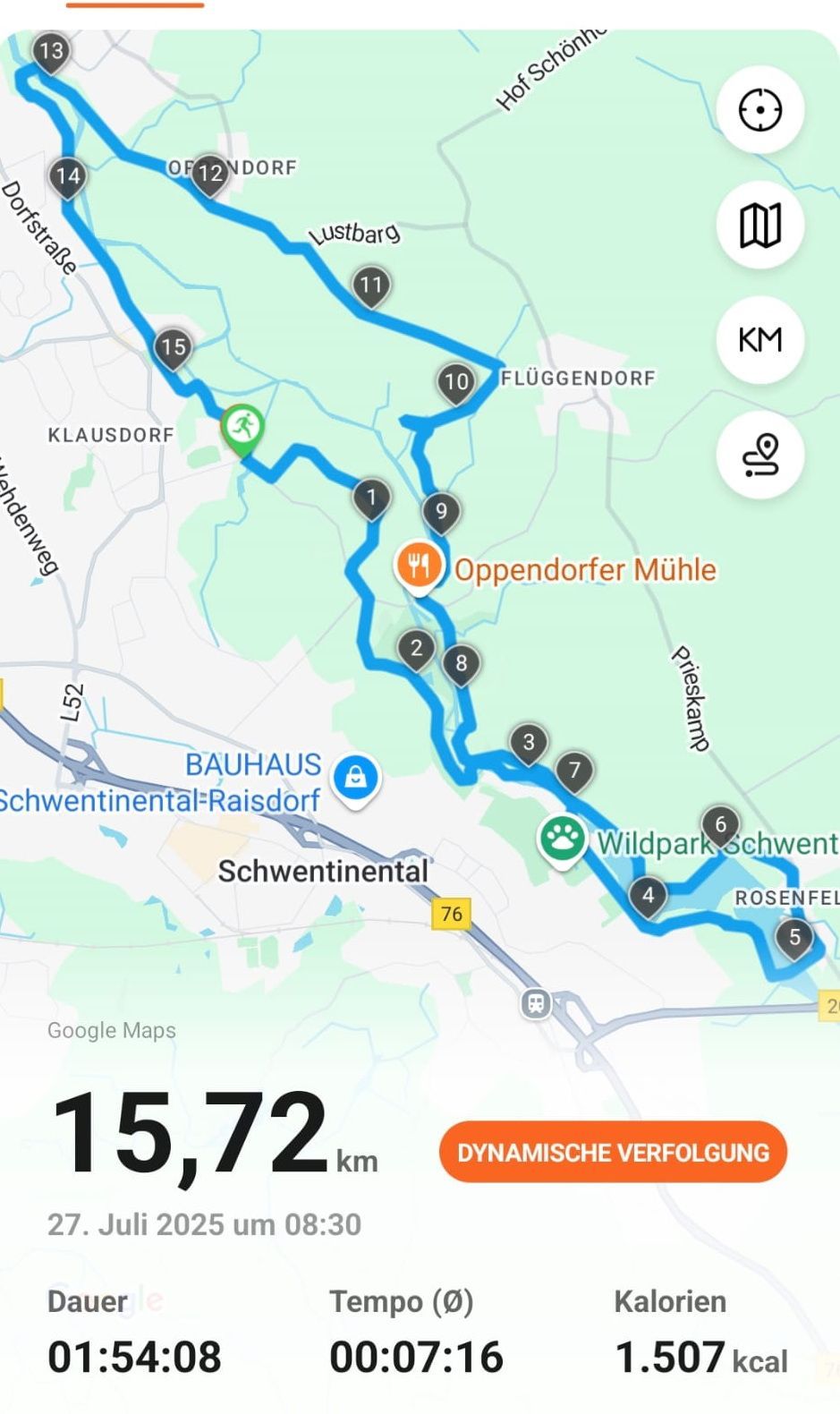Open the BAUHAUS Schwentinental-Raisdorf pin
The height and width of the screenshot is (1414, 840).
coord(355,777)
